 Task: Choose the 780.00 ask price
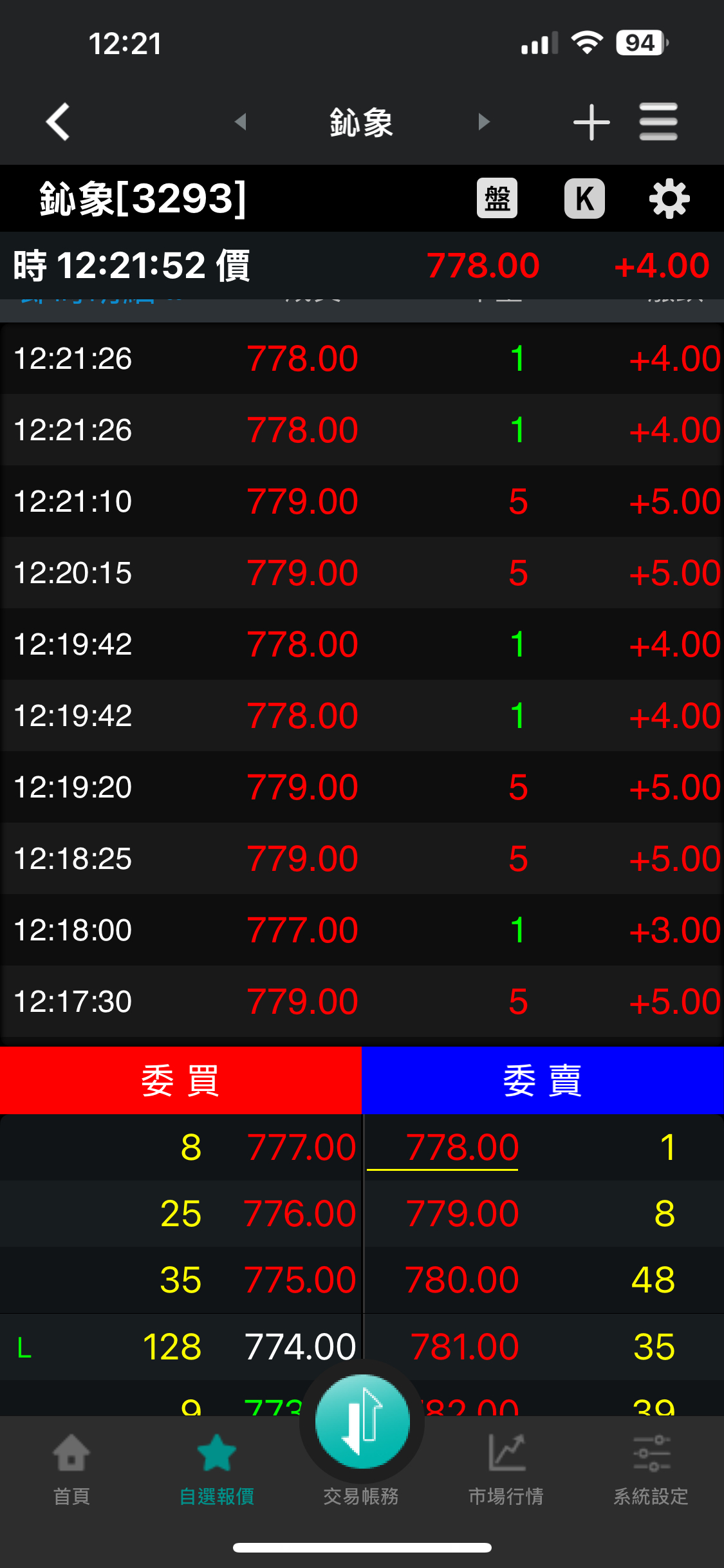click(462, 1280)
